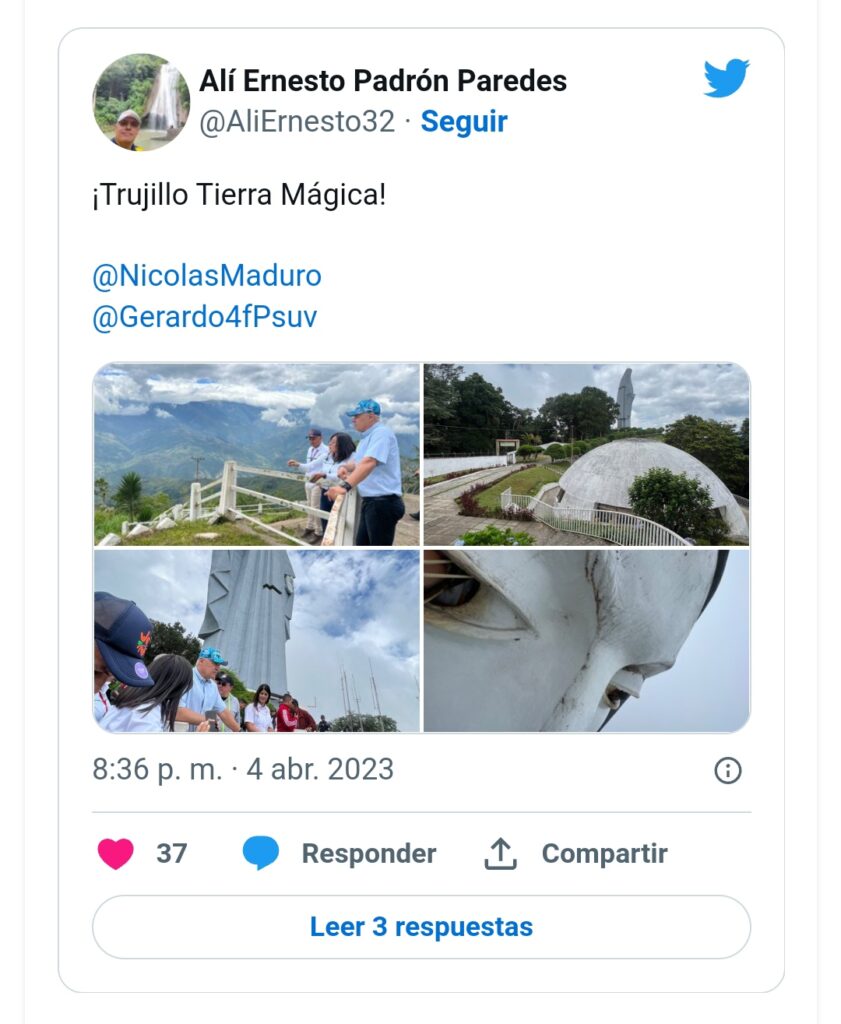Open the tweet info icon
Screen dimensions: 841x1024
[x=728, y=770]
